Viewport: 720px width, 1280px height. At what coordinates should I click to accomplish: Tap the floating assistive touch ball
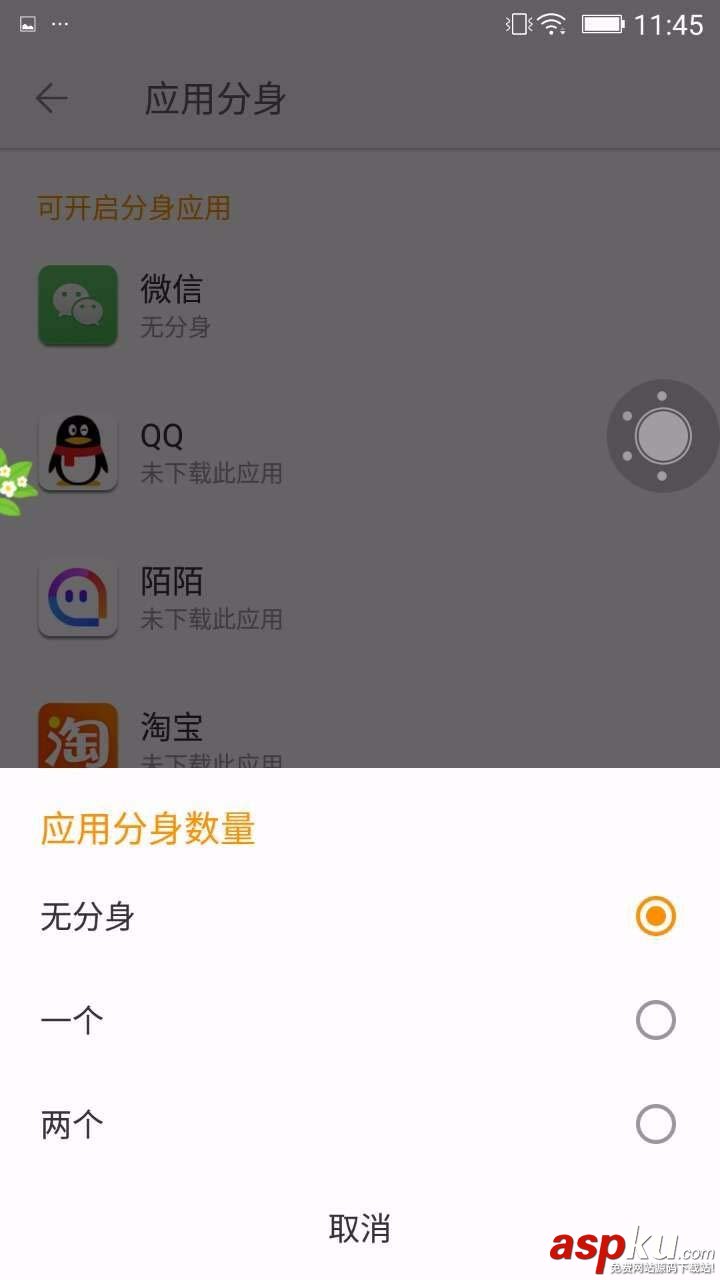pos(660,436)
